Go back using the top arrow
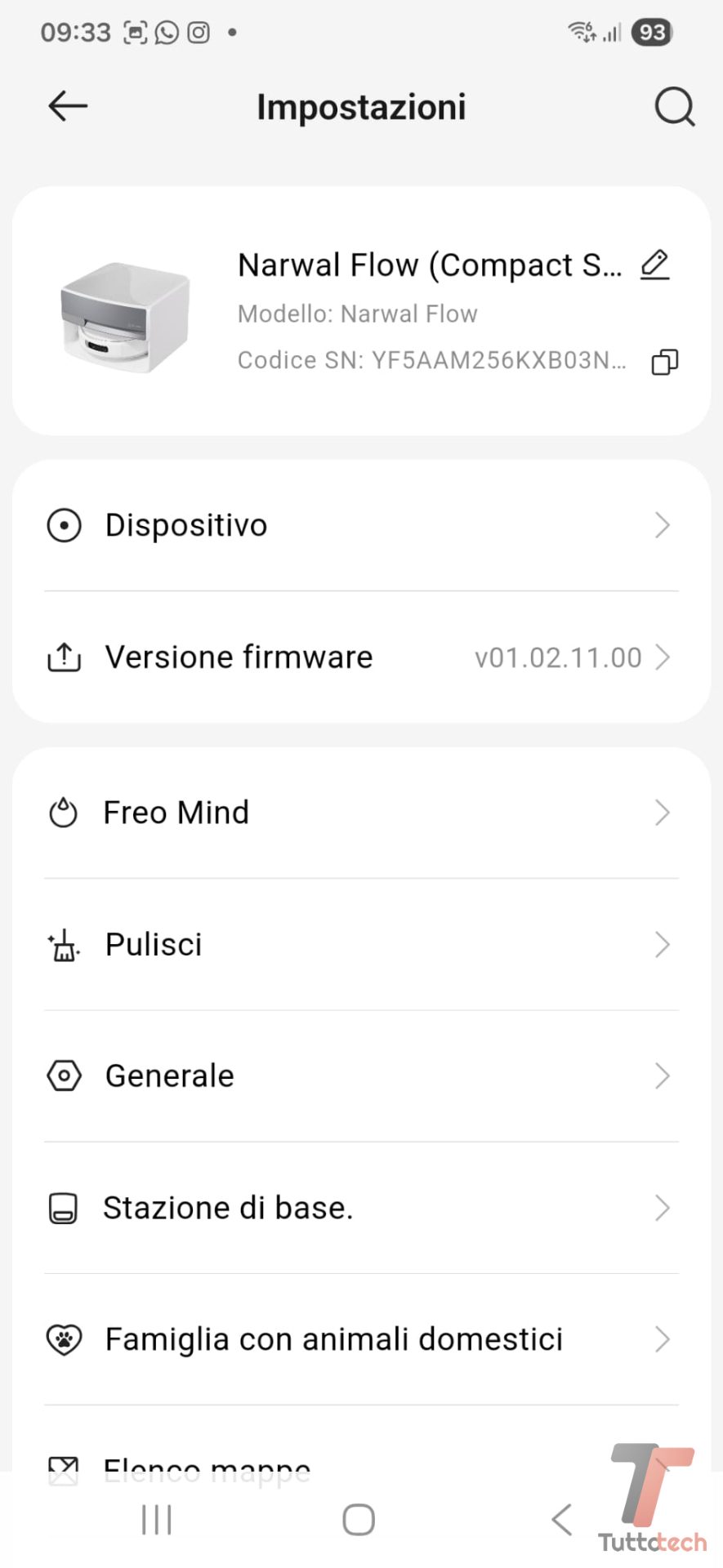Screen dimensions: 723x1568 [x=68, y=106]
